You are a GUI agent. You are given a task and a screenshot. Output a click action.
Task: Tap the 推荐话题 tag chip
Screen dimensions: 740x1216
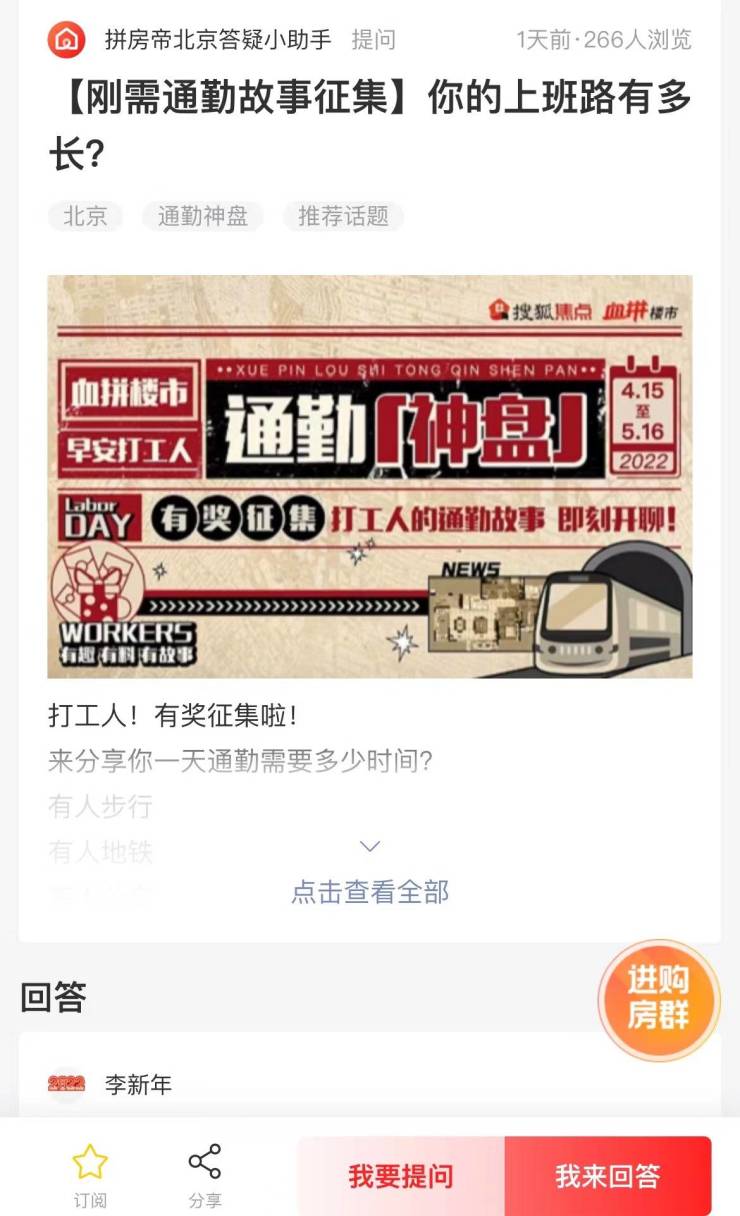[343, 216]
